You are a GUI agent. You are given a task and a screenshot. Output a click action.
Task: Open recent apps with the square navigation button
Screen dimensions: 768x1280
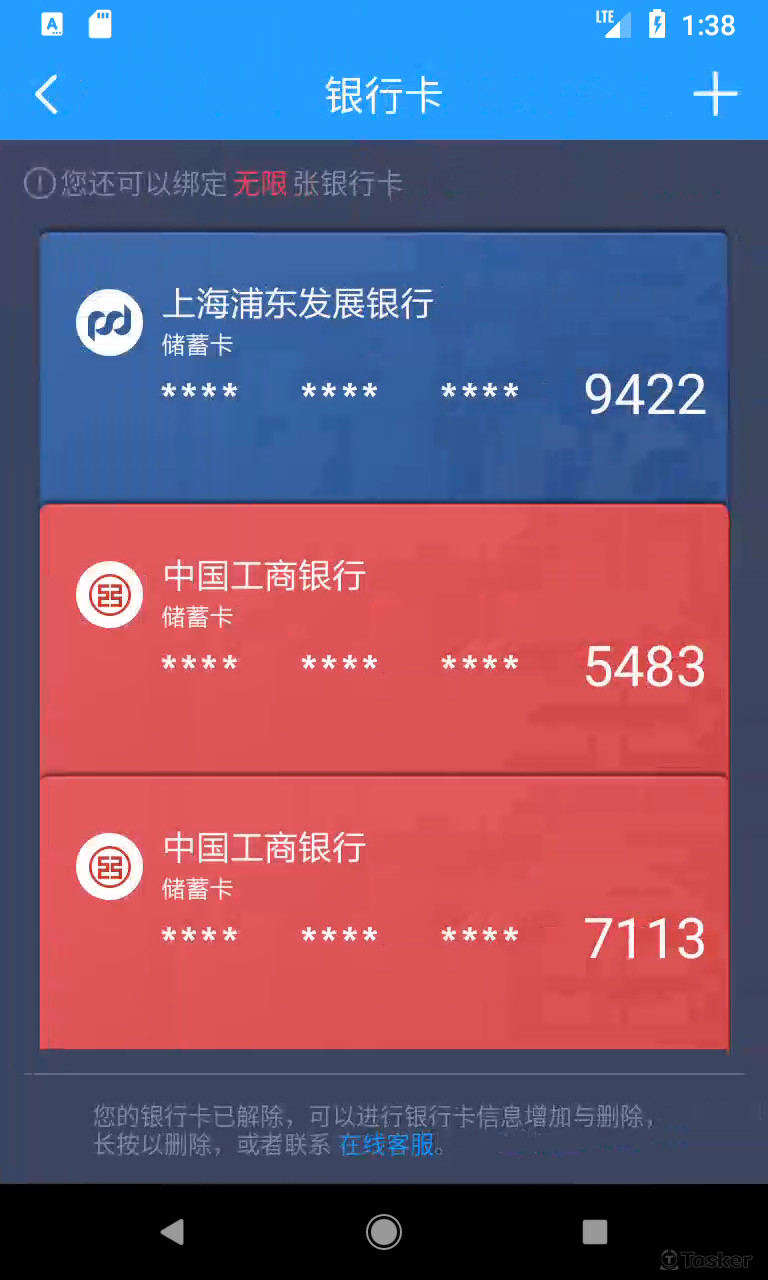[595, 1232]
